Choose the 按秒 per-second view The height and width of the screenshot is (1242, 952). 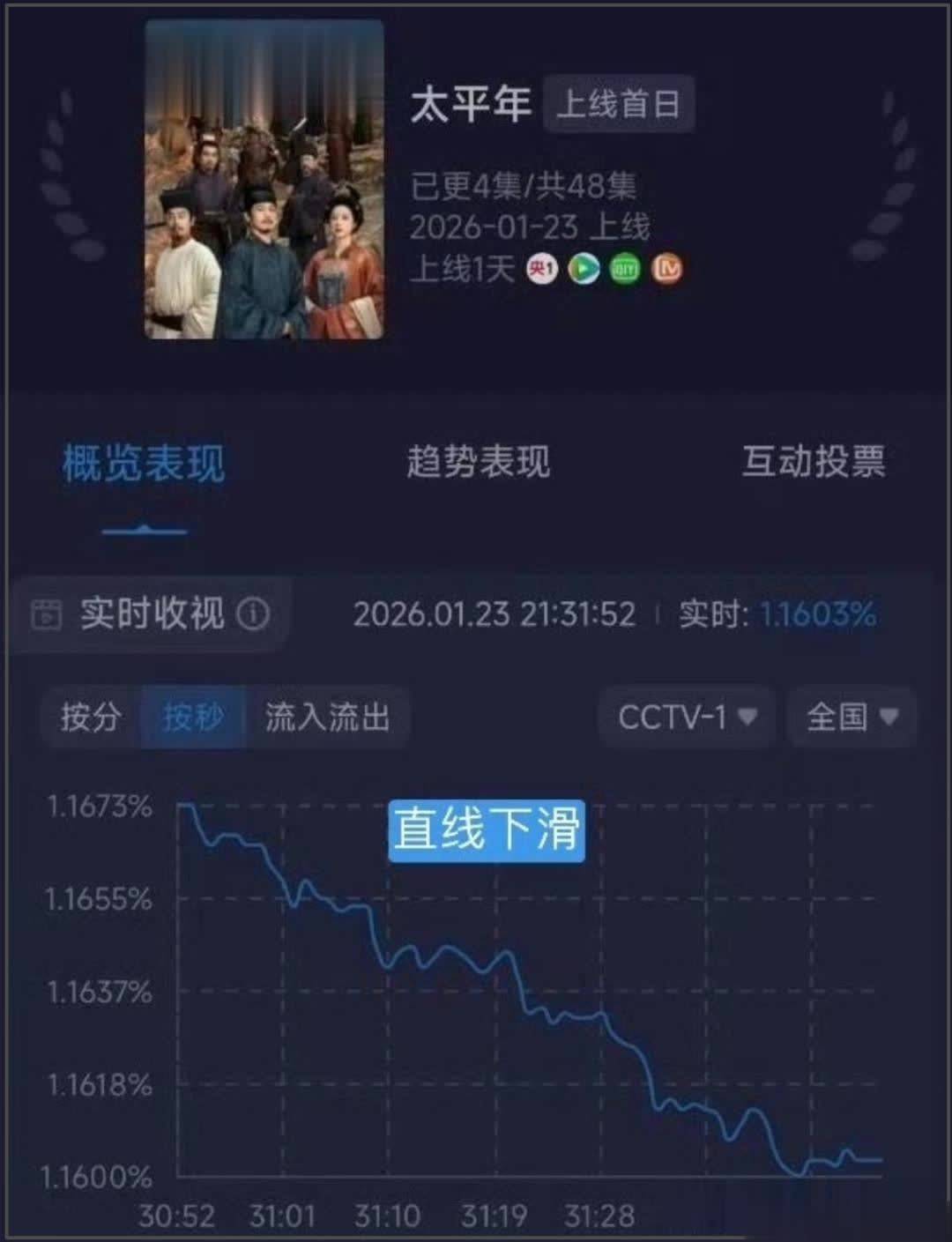coord(192,717)
